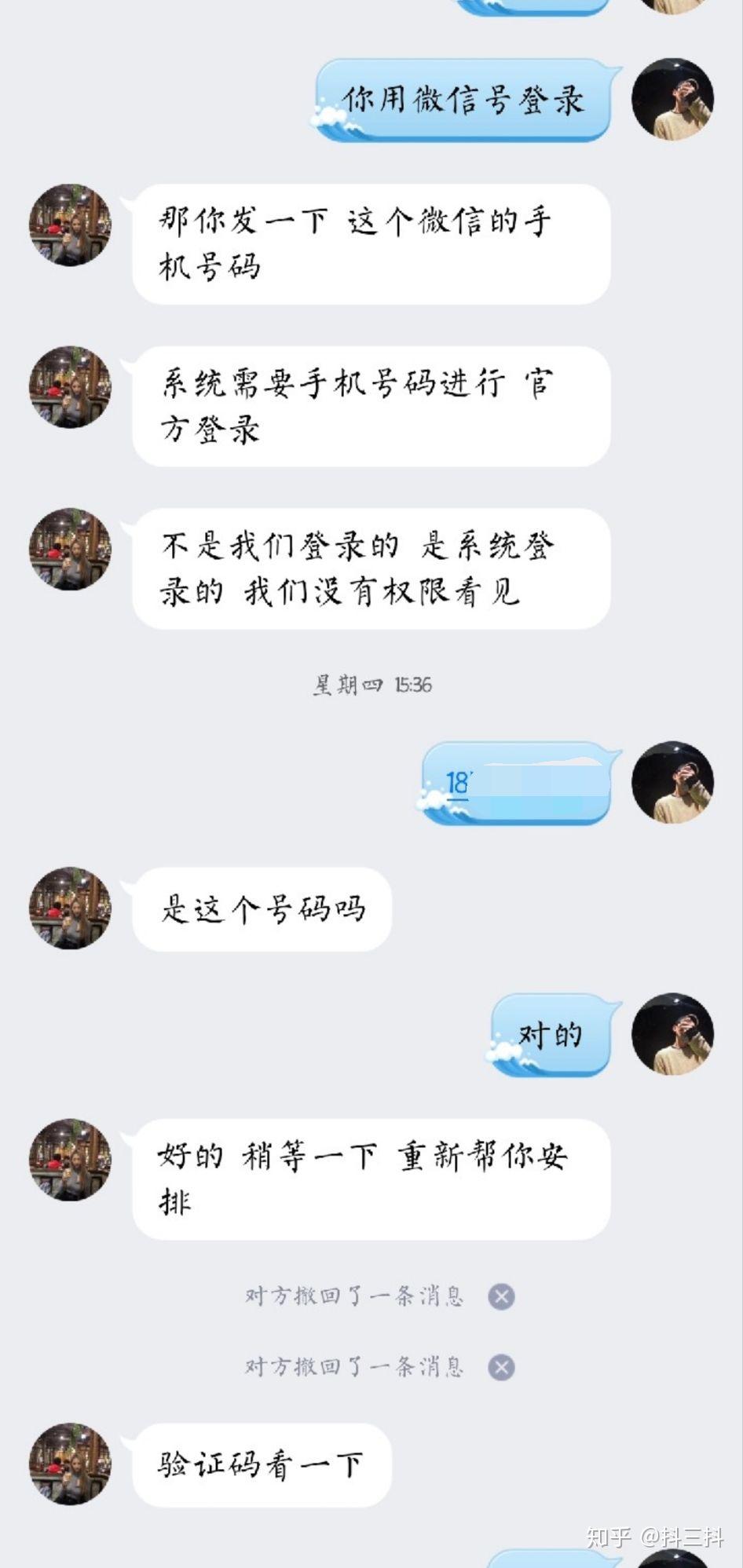The height and width of the screenshot is (1568, 743).
Task: Open your avatar next to 你用微信号登录 message
Action: [x=673, y=99]
